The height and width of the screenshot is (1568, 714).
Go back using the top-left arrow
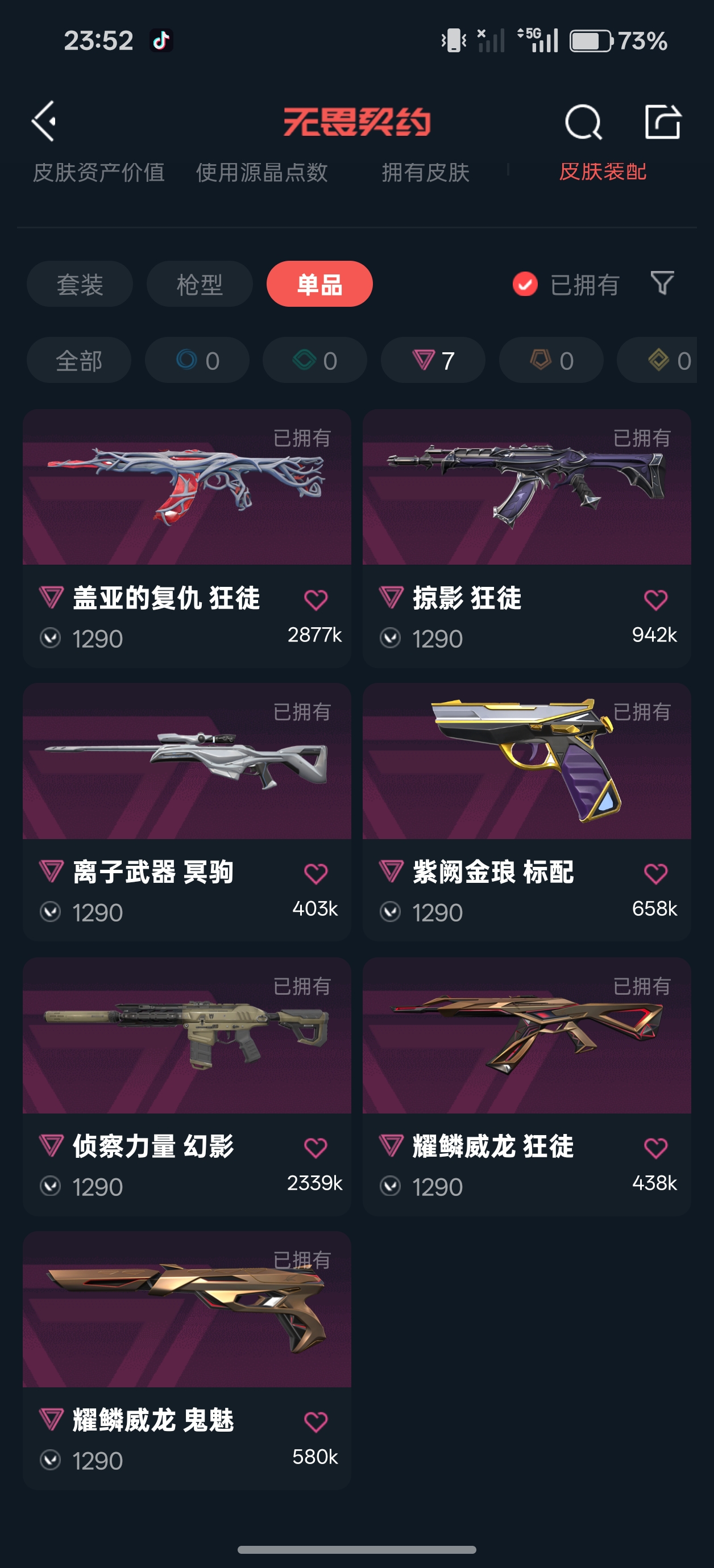(x=44, y=121)
